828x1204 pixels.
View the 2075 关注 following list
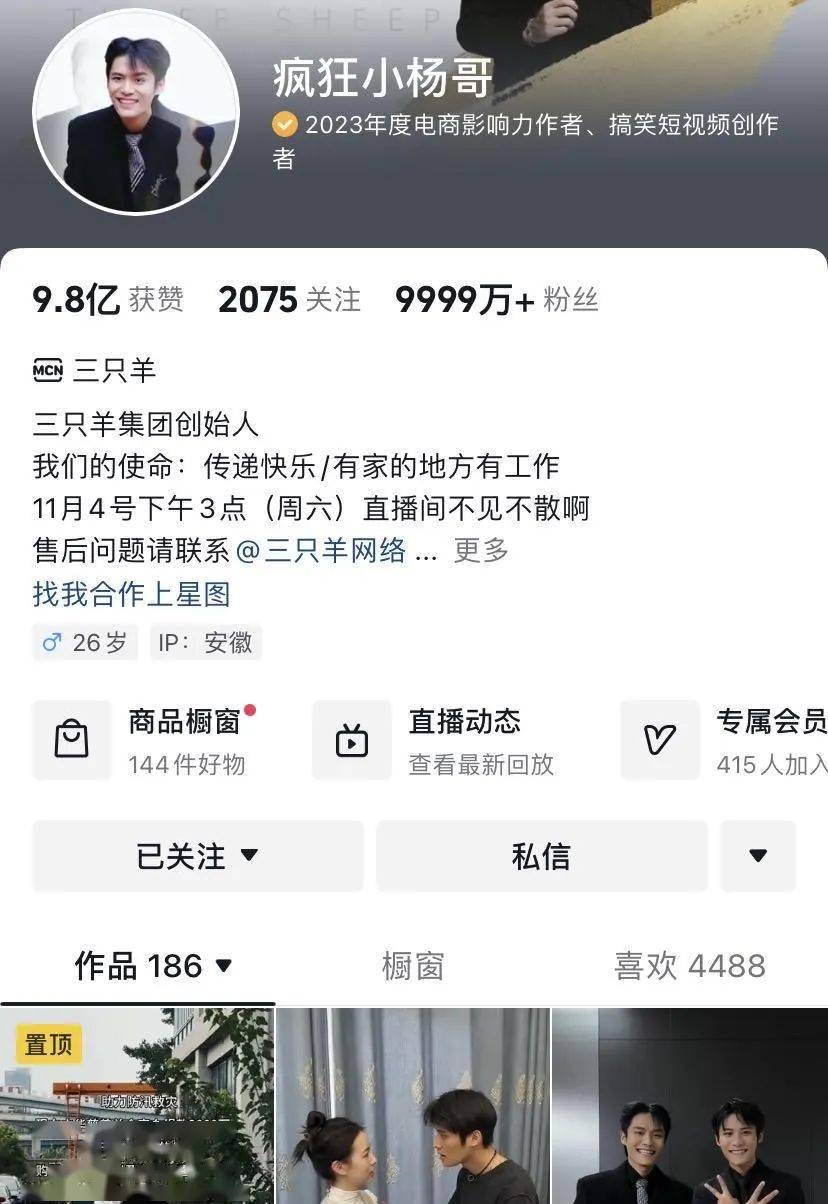tap(289, 299)
